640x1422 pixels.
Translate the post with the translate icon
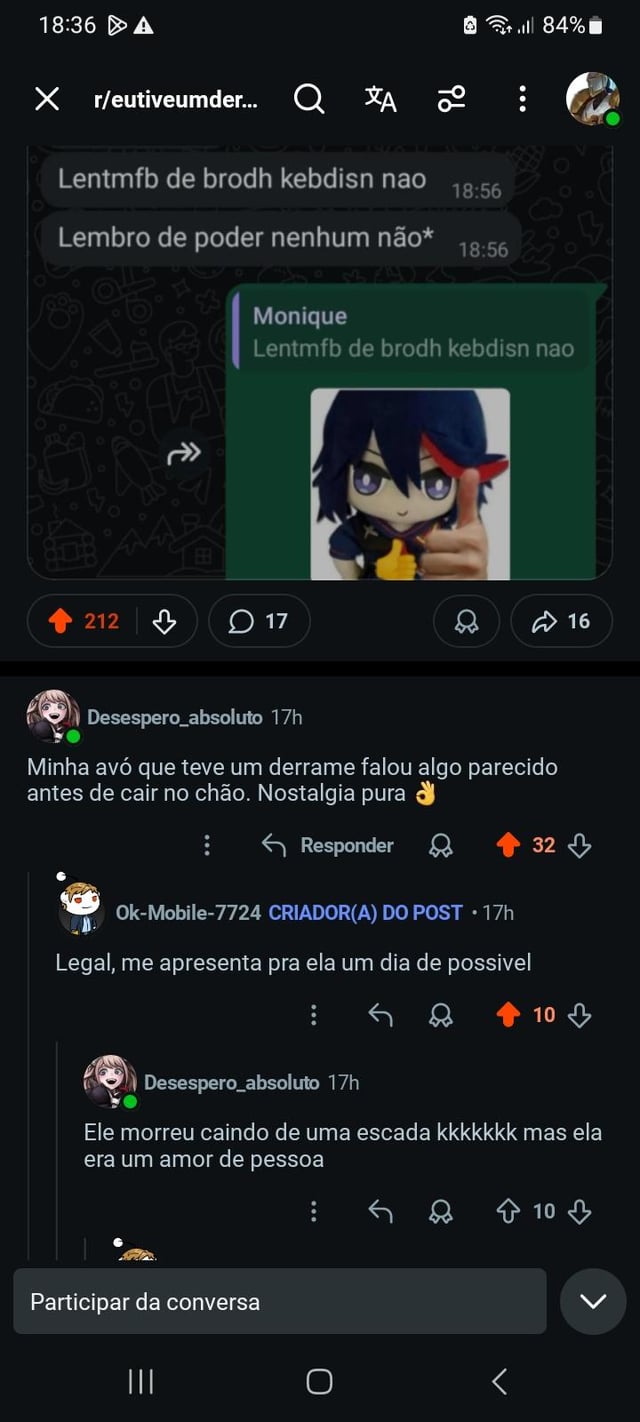(x=380, y=99)
